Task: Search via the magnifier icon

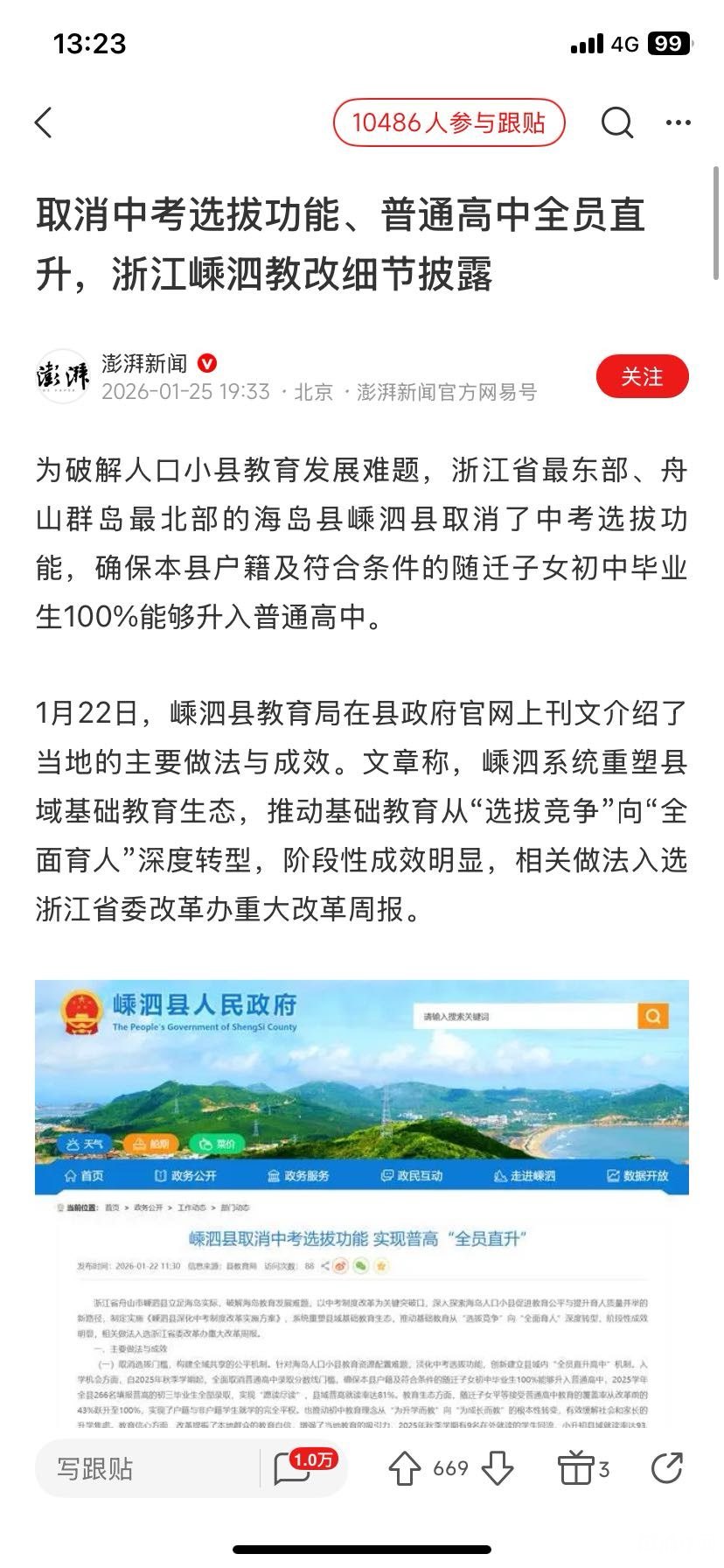Action: pyautogui.click(x=616, y=122)
